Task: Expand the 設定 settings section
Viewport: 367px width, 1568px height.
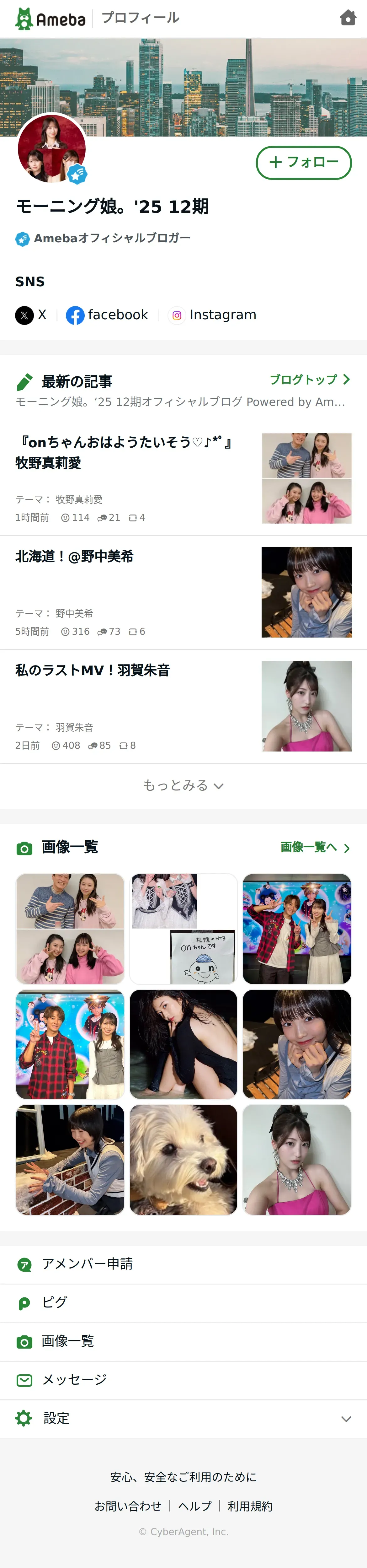Action: (183, 1419)
